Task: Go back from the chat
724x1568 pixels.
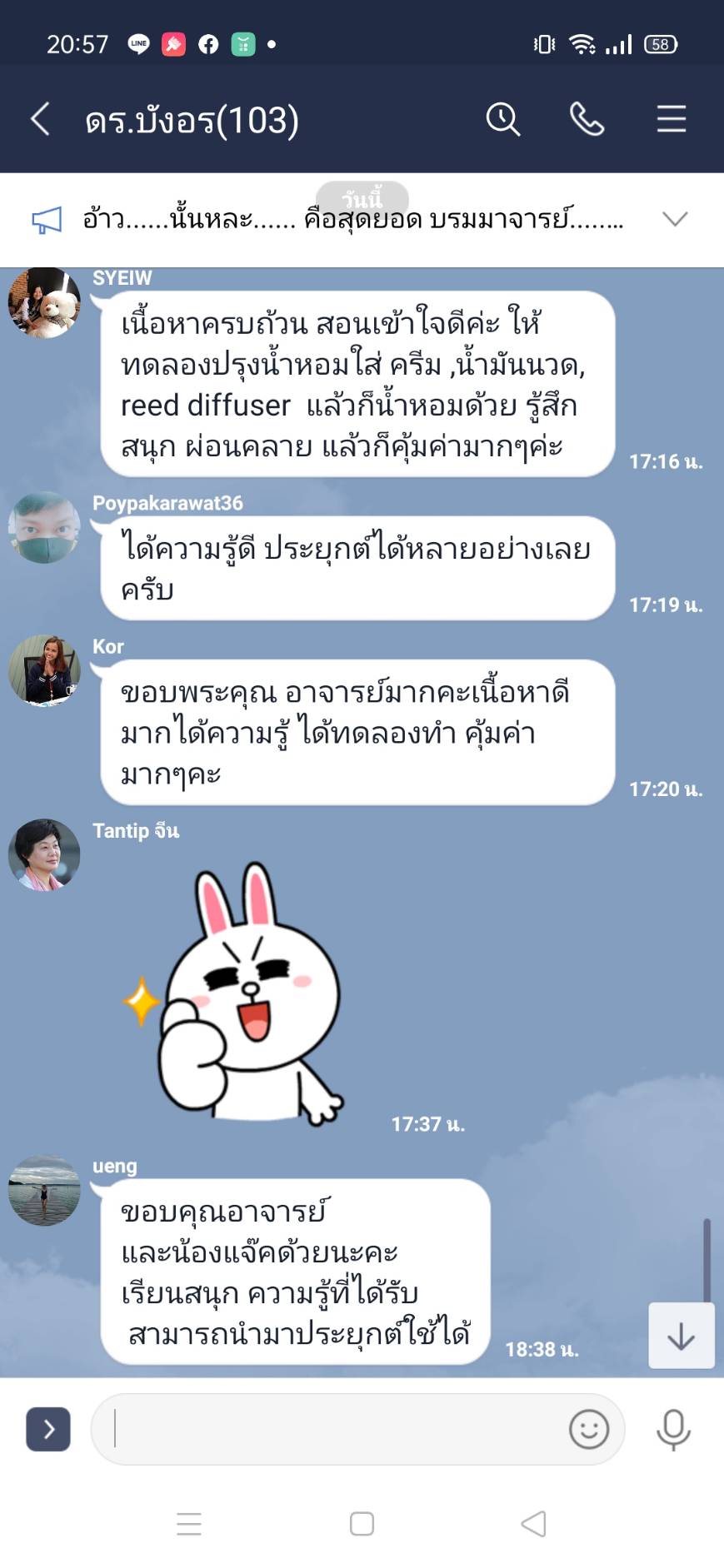Action: (40, 120)
